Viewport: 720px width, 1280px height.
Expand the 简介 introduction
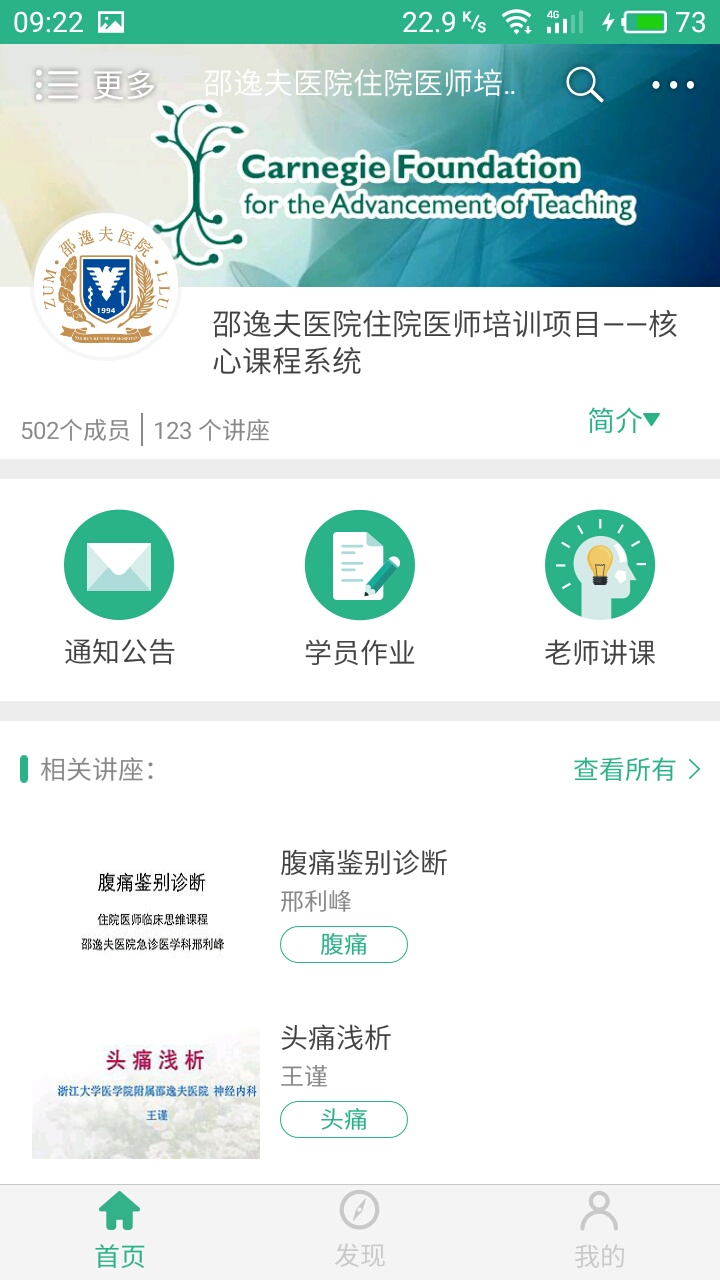click(623, 421)
